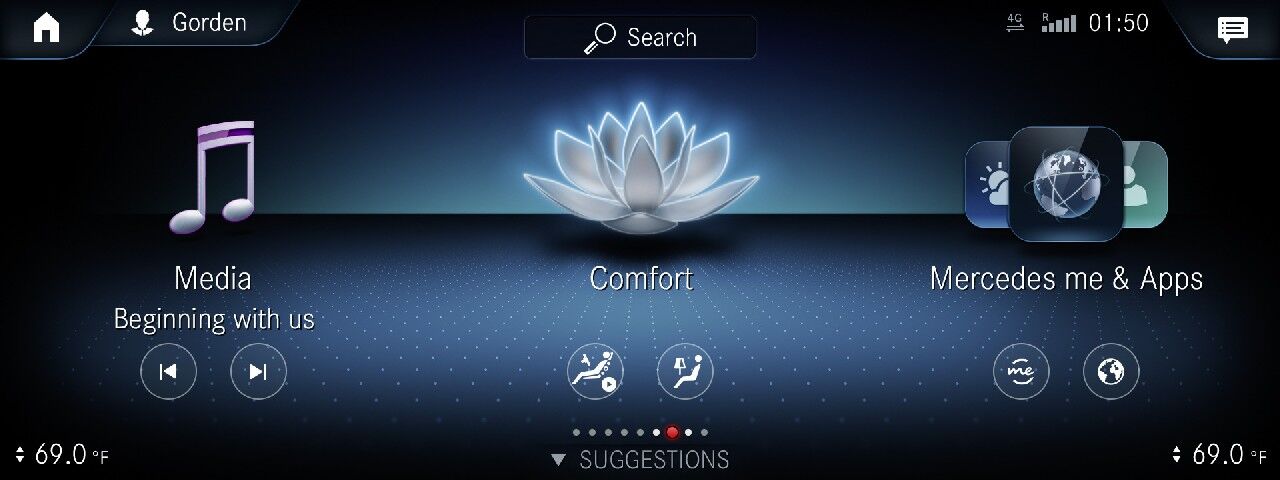Go to the home screen
This screenshot has width=1280, height=480.
tap(46, 27)
